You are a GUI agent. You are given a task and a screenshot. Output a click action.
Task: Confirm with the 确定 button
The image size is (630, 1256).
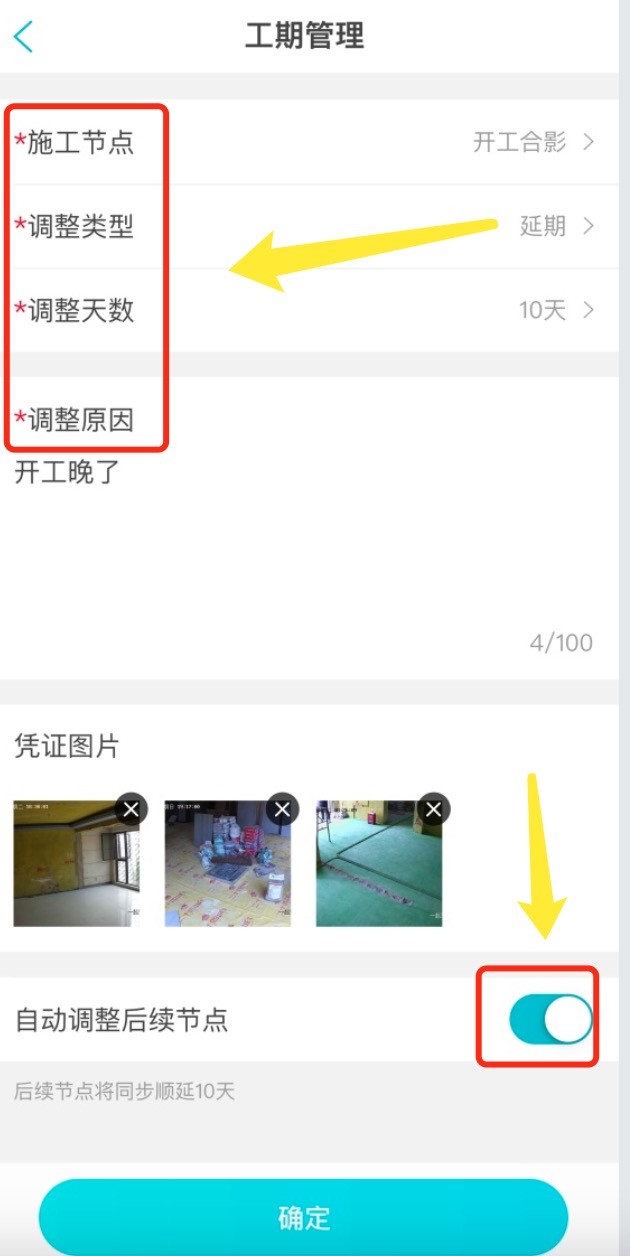click(x=303, y=1217)
